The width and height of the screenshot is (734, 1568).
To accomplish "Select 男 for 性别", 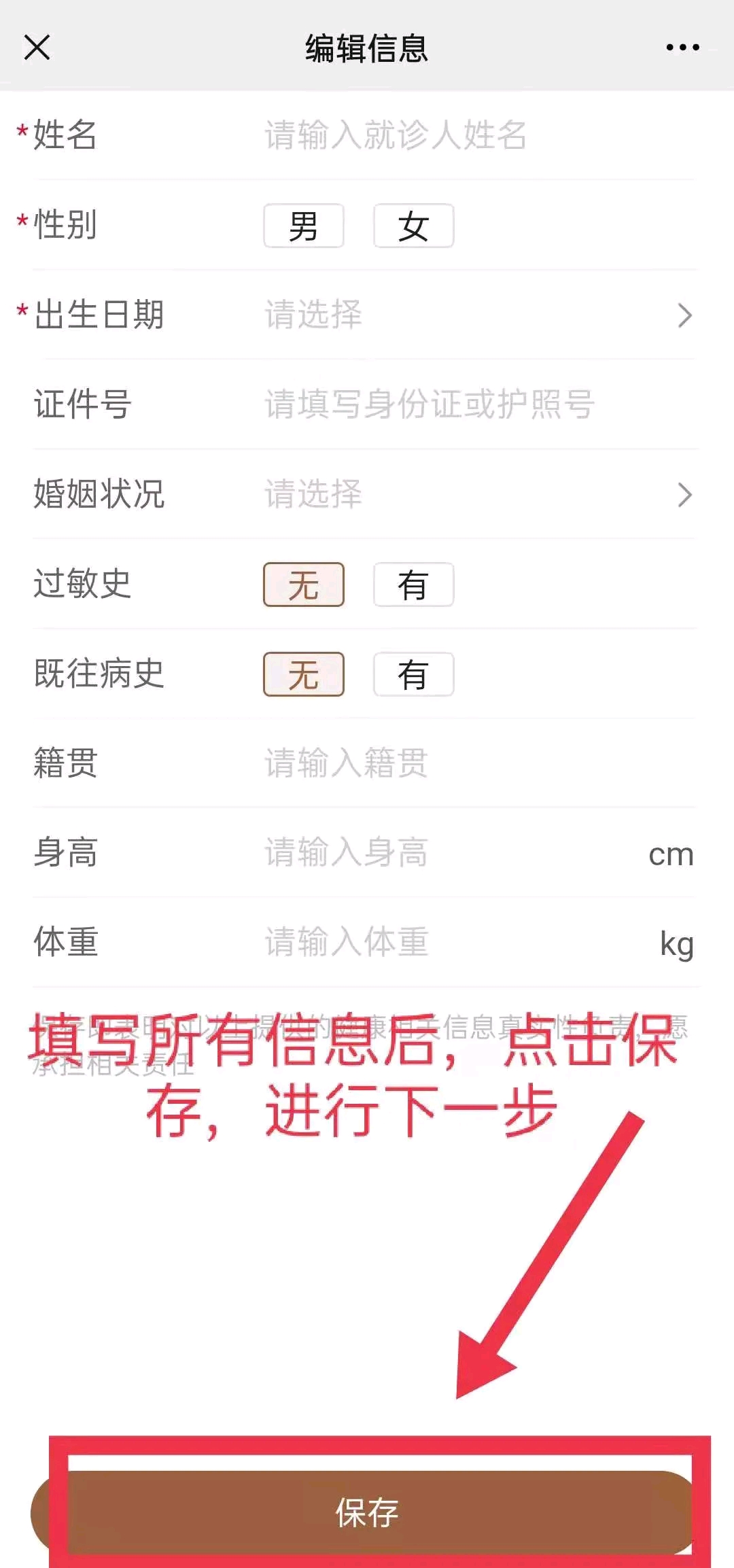I will pos(304,226).
